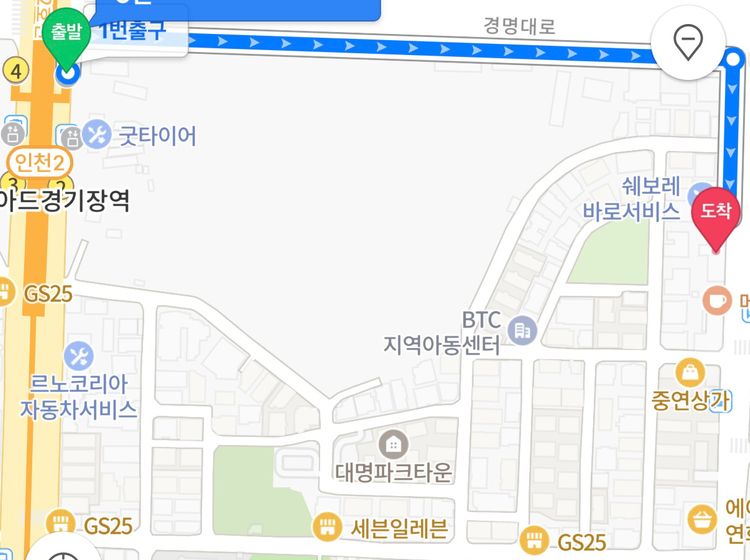Open BTC 지역아동센터 place details

pyautogui.click(x=521, y=328)
